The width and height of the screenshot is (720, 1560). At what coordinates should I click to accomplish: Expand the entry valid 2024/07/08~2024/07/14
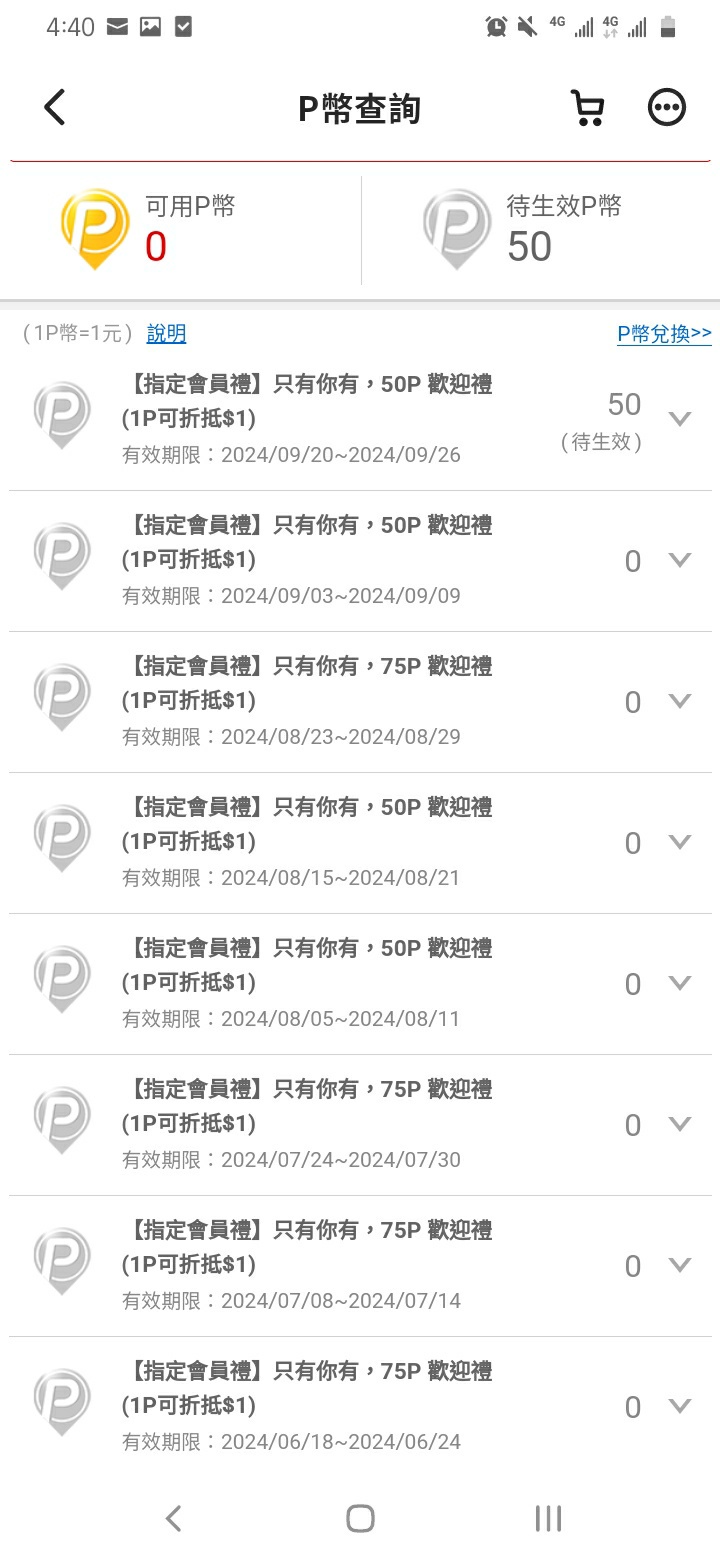pyautogui.click(x=680, y=1265)
